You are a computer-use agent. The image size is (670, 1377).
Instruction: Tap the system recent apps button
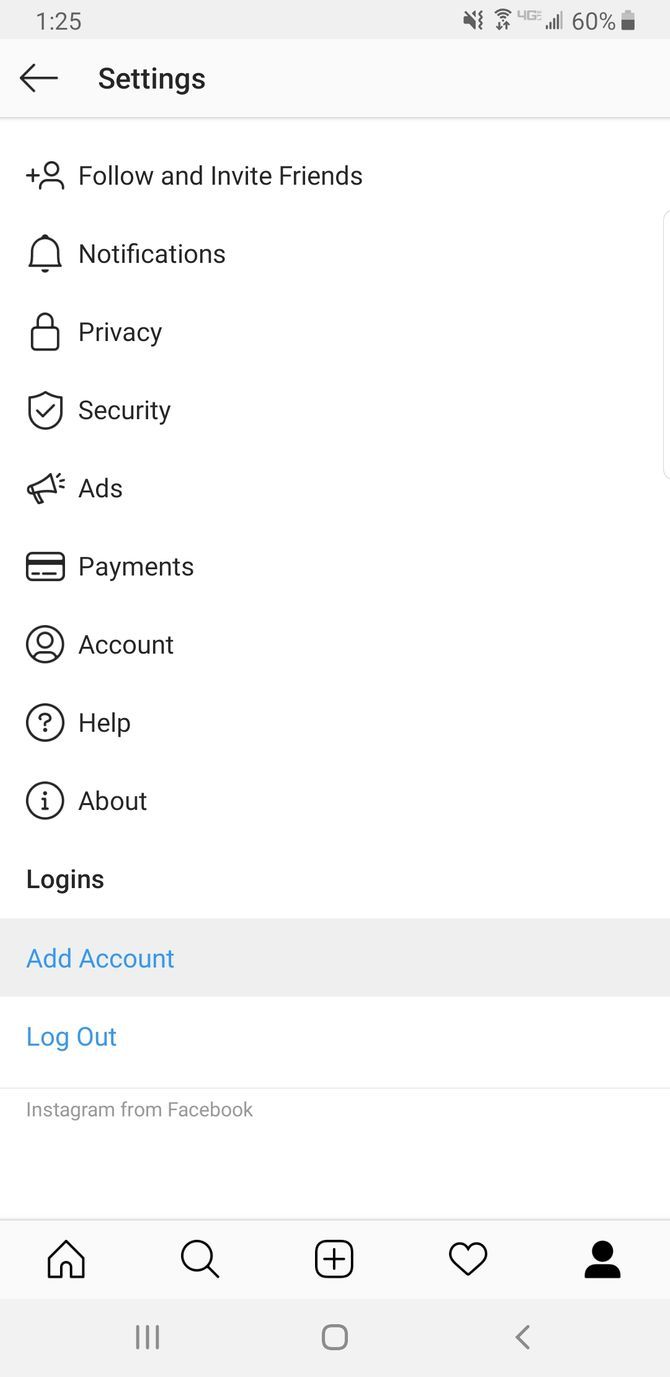(x=147, y=1337)
